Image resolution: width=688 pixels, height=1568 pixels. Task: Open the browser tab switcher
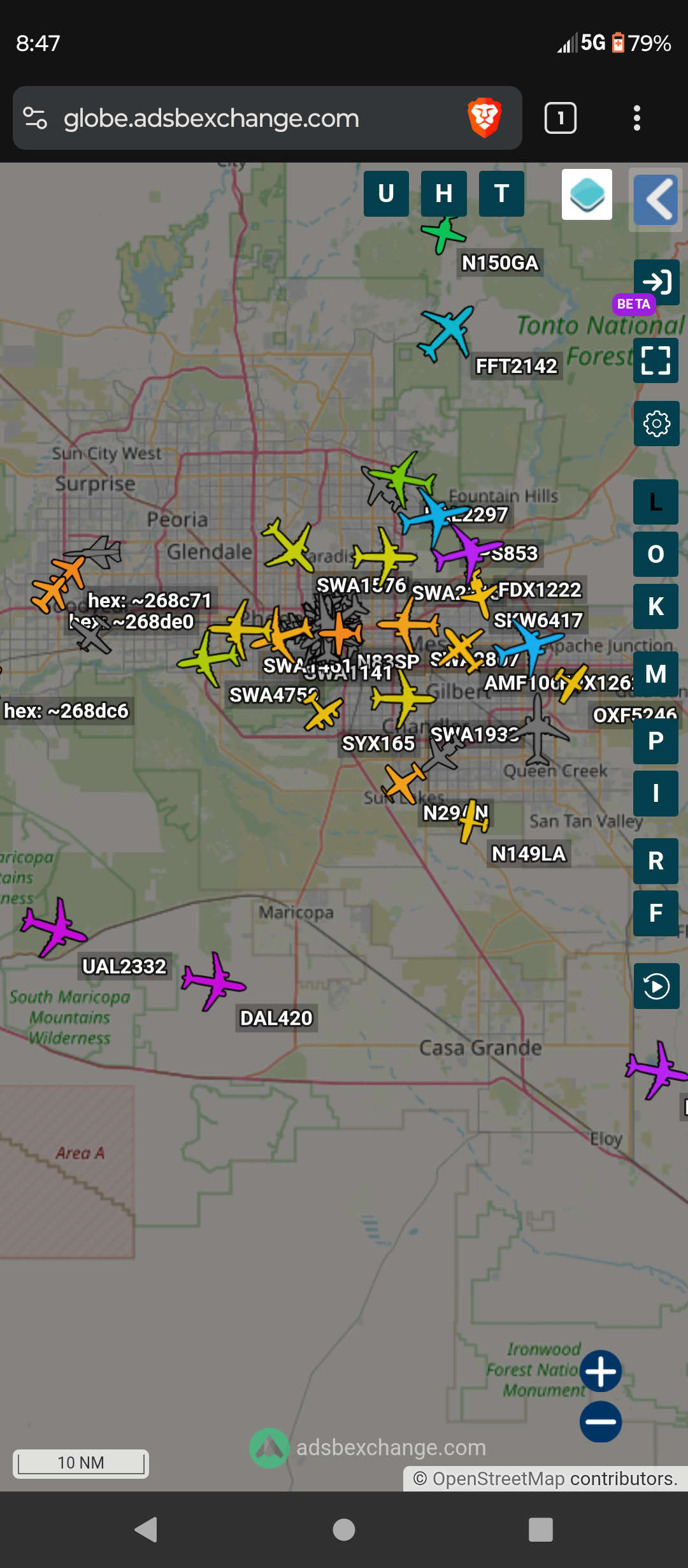pos(561,118)
